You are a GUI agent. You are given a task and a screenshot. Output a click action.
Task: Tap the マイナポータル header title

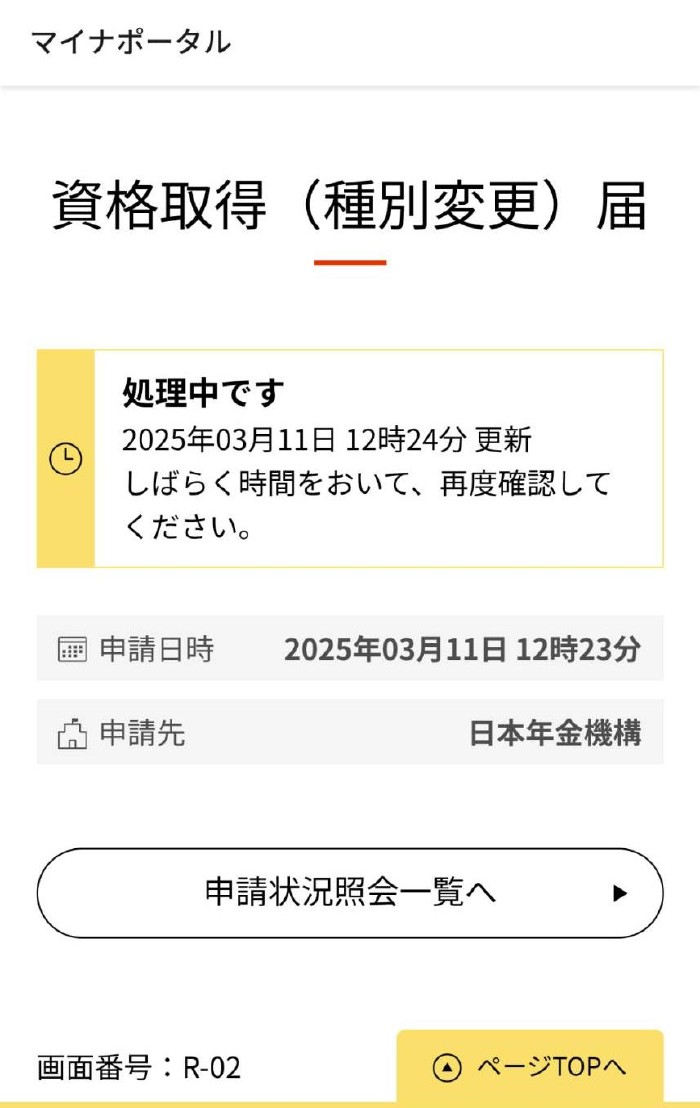coord(131,42)
